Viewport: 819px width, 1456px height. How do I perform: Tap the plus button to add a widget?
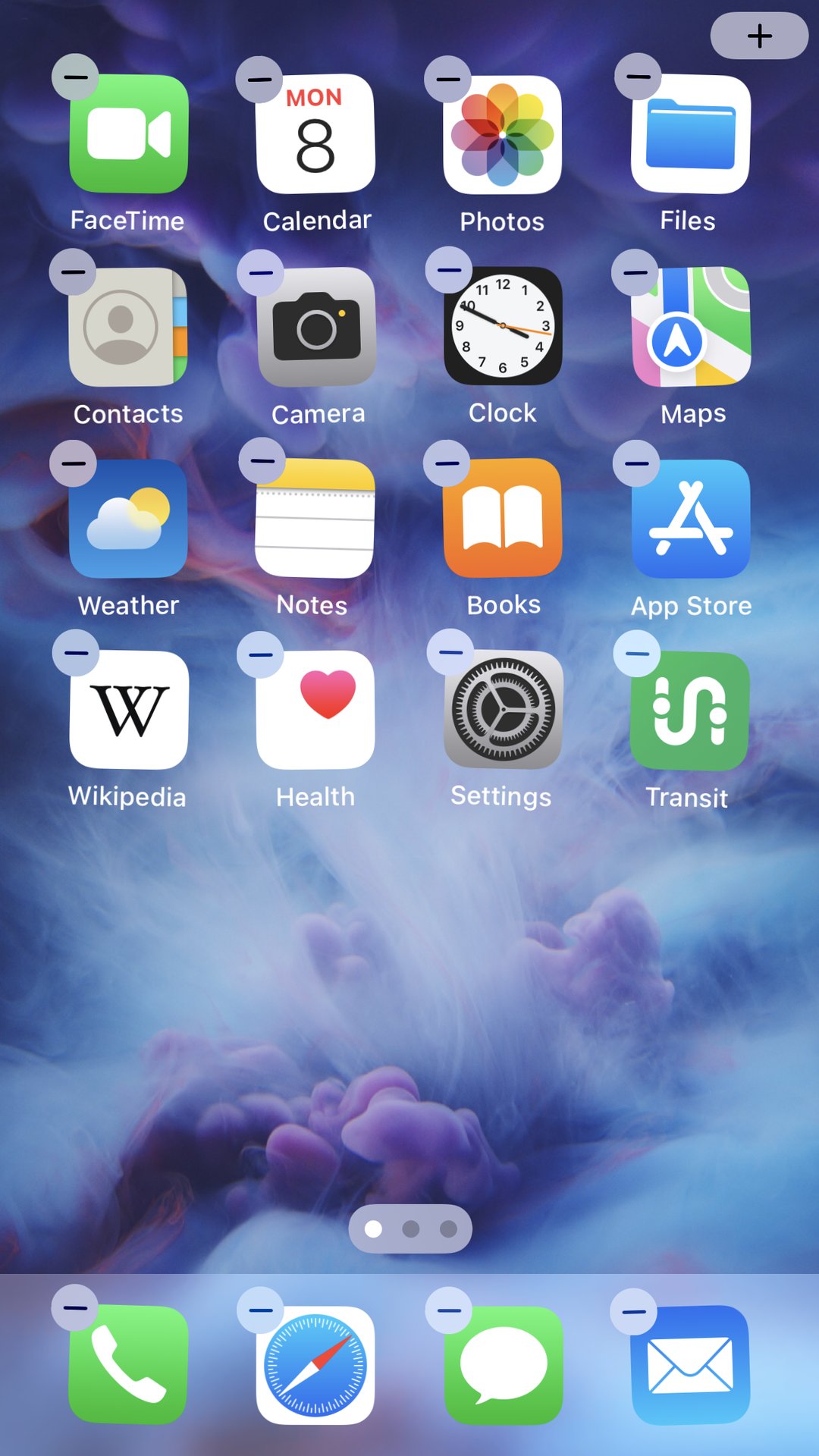point(758,36)
